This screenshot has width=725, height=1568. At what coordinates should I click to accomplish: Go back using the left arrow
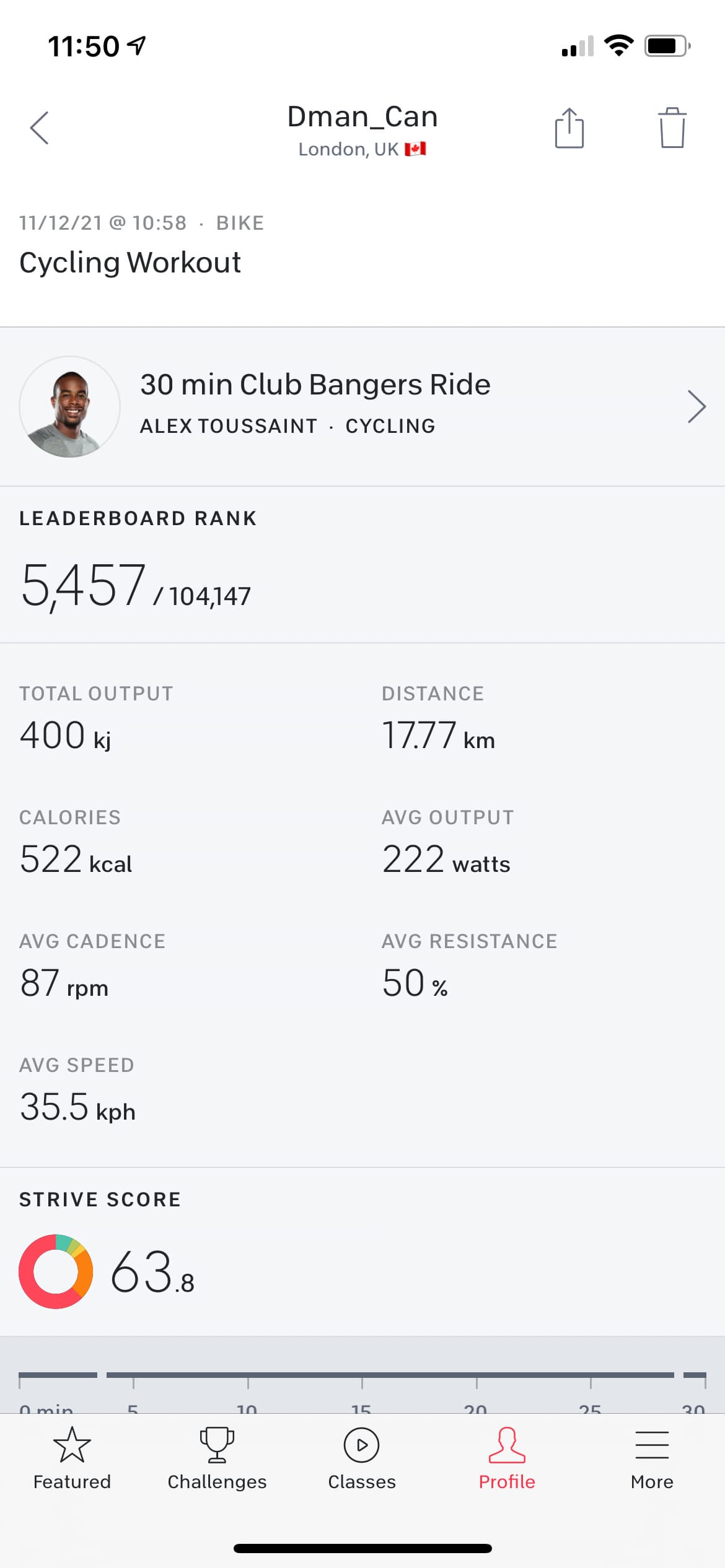pyautogui.click(x=40, y=128)
